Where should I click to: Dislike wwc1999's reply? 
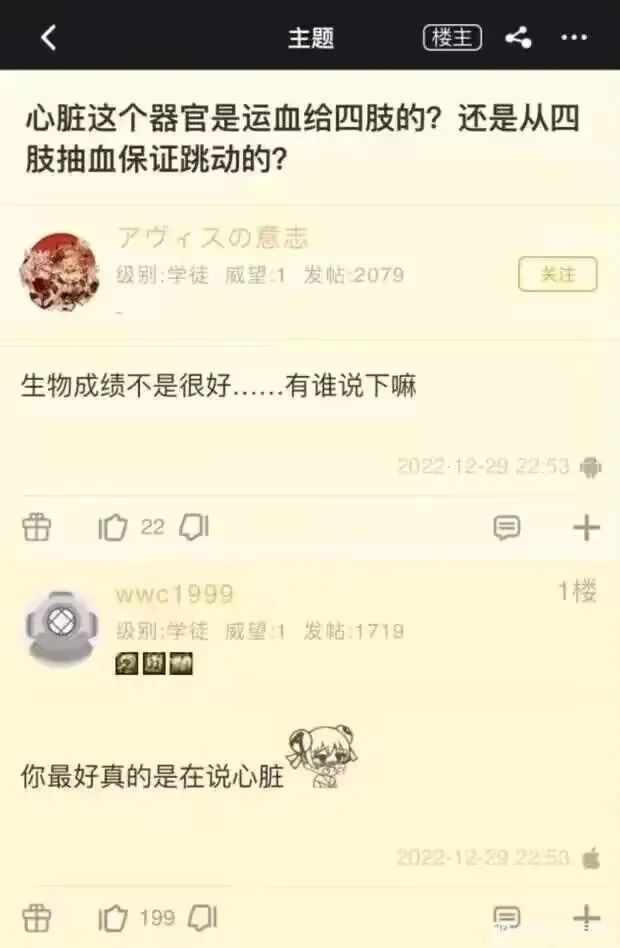(202, 917)
